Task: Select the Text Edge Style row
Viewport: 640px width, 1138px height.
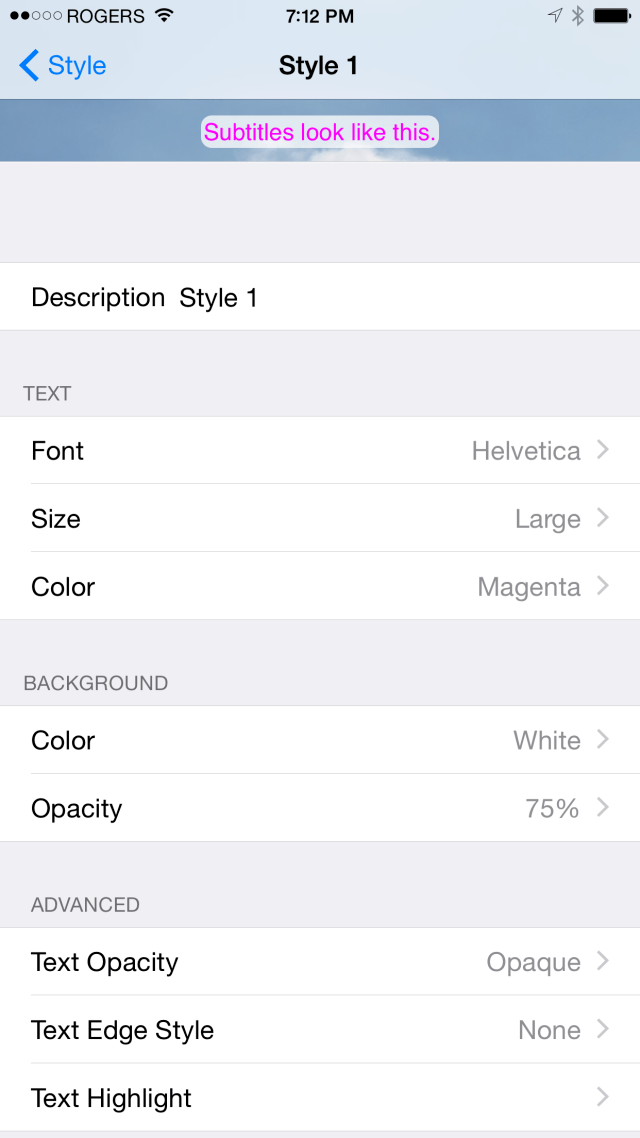Action: tap(320, 1029)
